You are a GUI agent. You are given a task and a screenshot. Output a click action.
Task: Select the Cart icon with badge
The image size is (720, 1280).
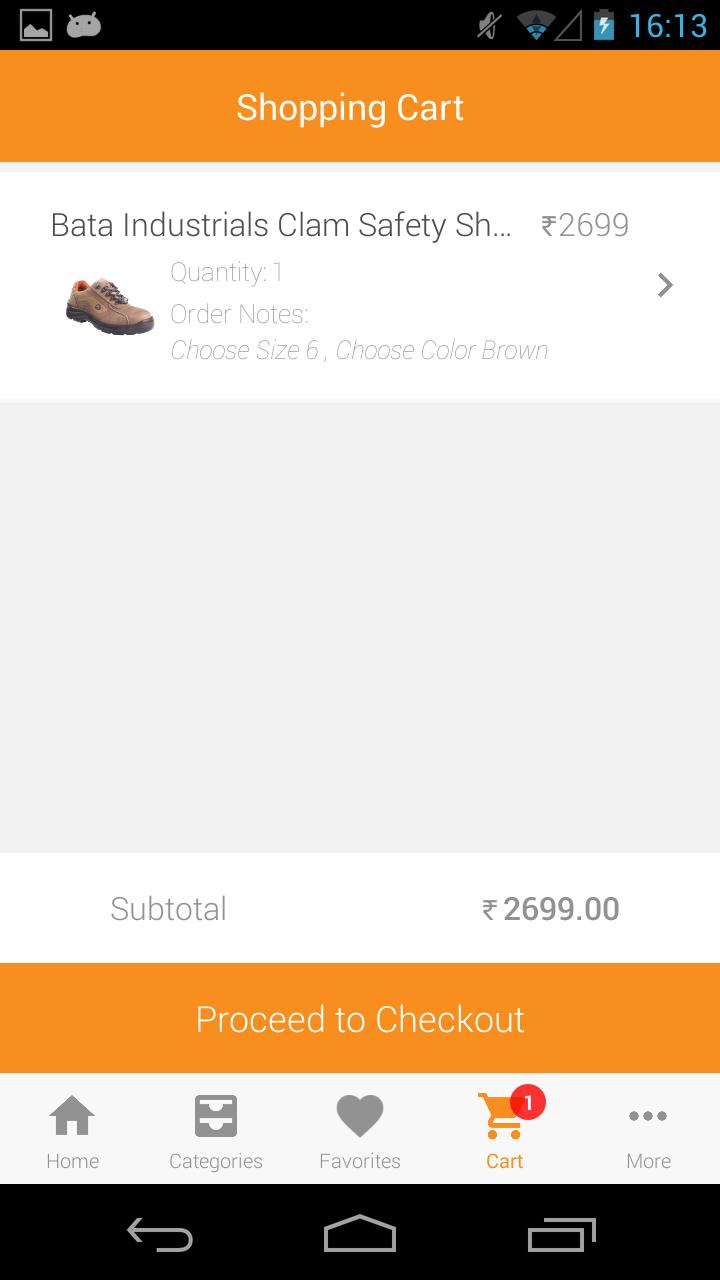[503, 1115]
